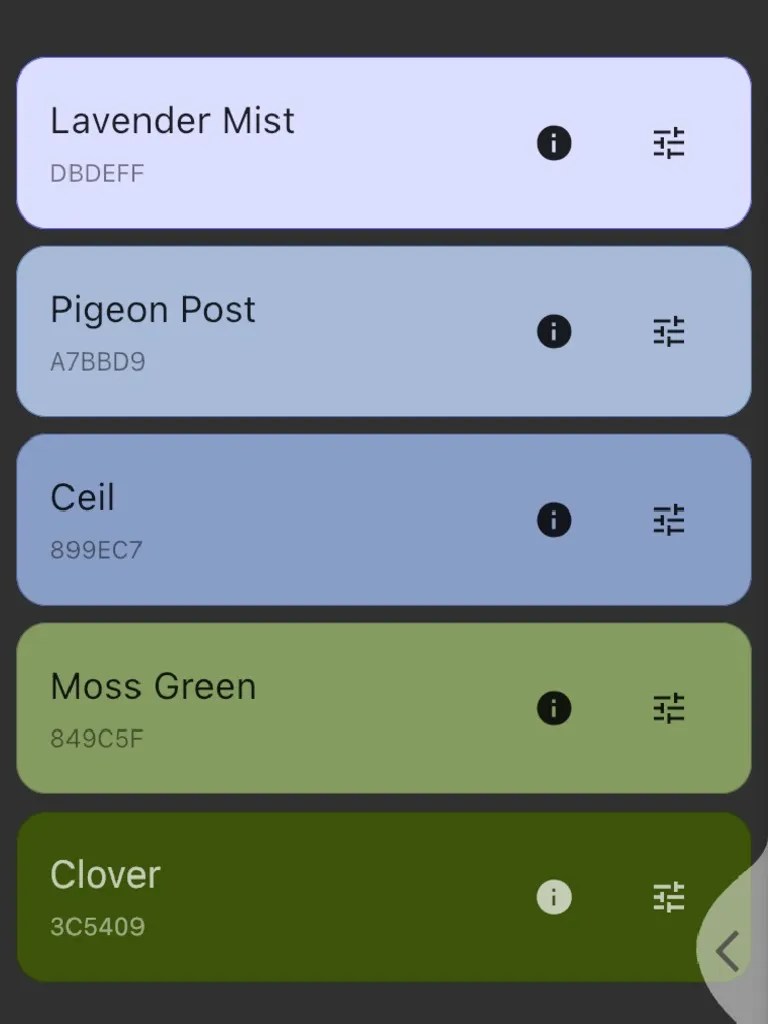768x1024 pixels.
Task: Open adjustment sliders for Ceil
Action: coord(670,517)
